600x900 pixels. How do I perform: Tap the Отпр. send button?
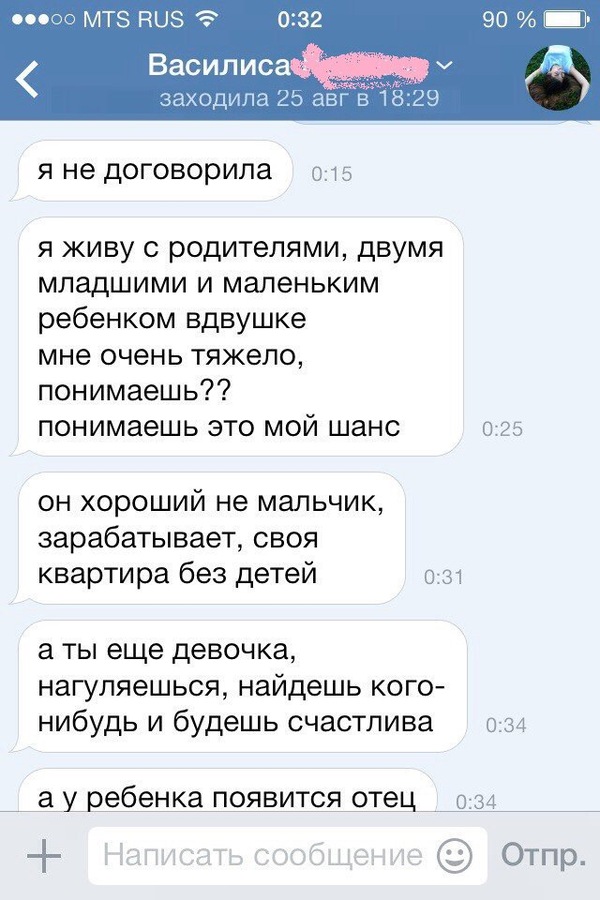click(x=542, y=856)
